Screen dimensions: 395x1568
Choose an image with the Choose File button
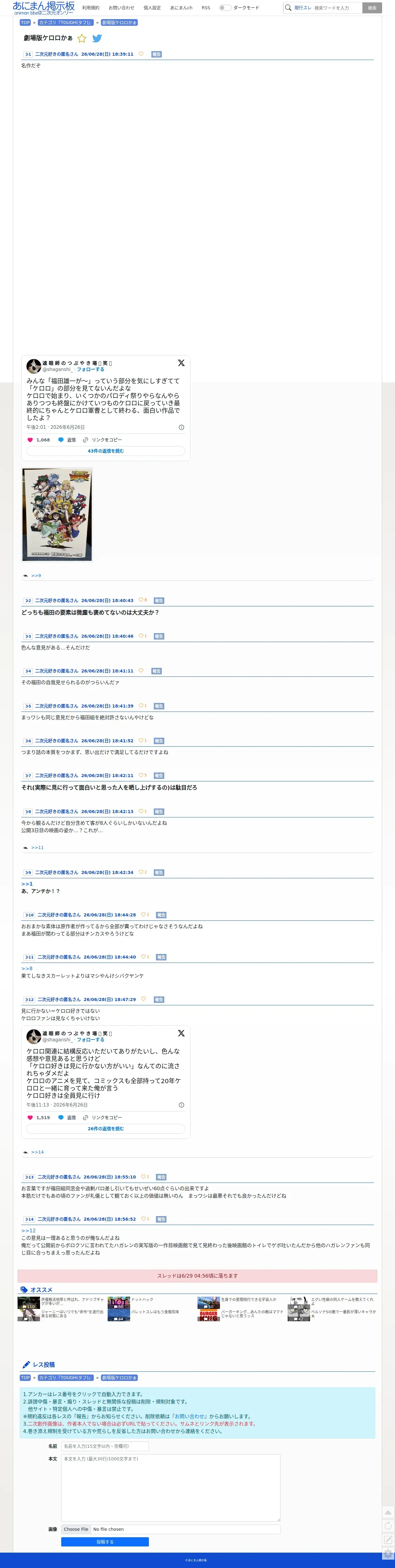point(76,1529)
